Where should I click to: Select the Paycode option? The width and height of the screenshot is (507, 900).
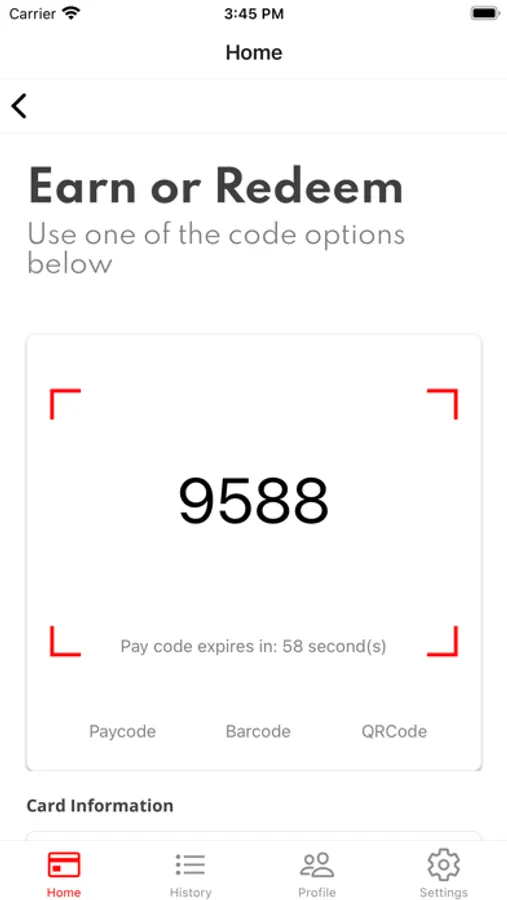(122, 731)
